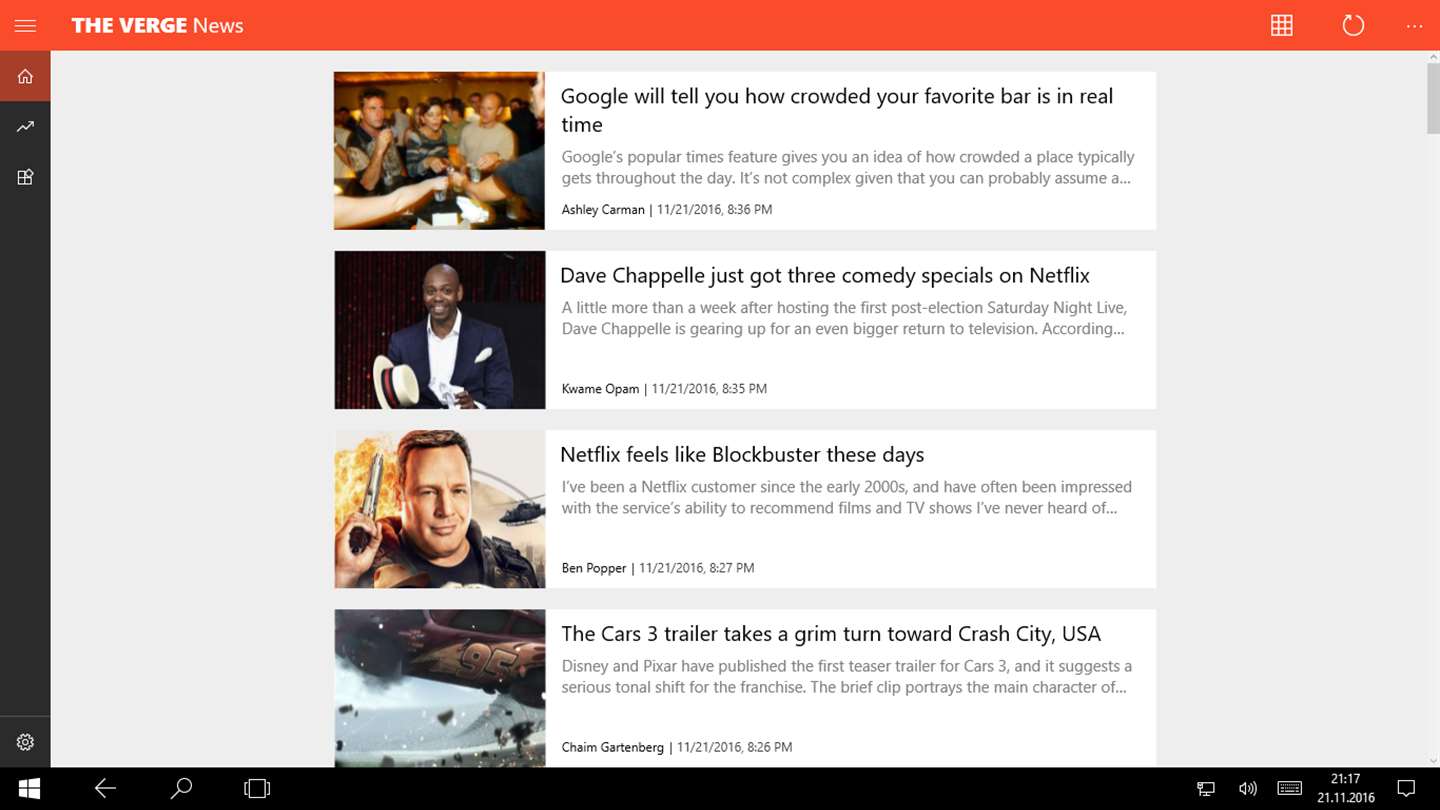This screenshot has width=1440, height=810.
Task: Open Netflix feels like Blockbuster article
Action: point(741,455)
